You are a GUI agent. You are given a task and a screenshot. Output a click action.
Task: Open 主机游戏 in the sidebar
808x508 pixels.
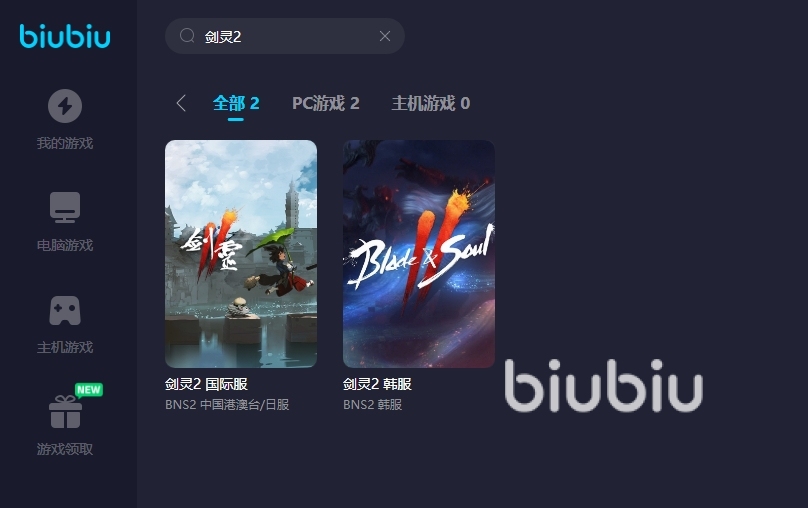(x=65, y=323)
